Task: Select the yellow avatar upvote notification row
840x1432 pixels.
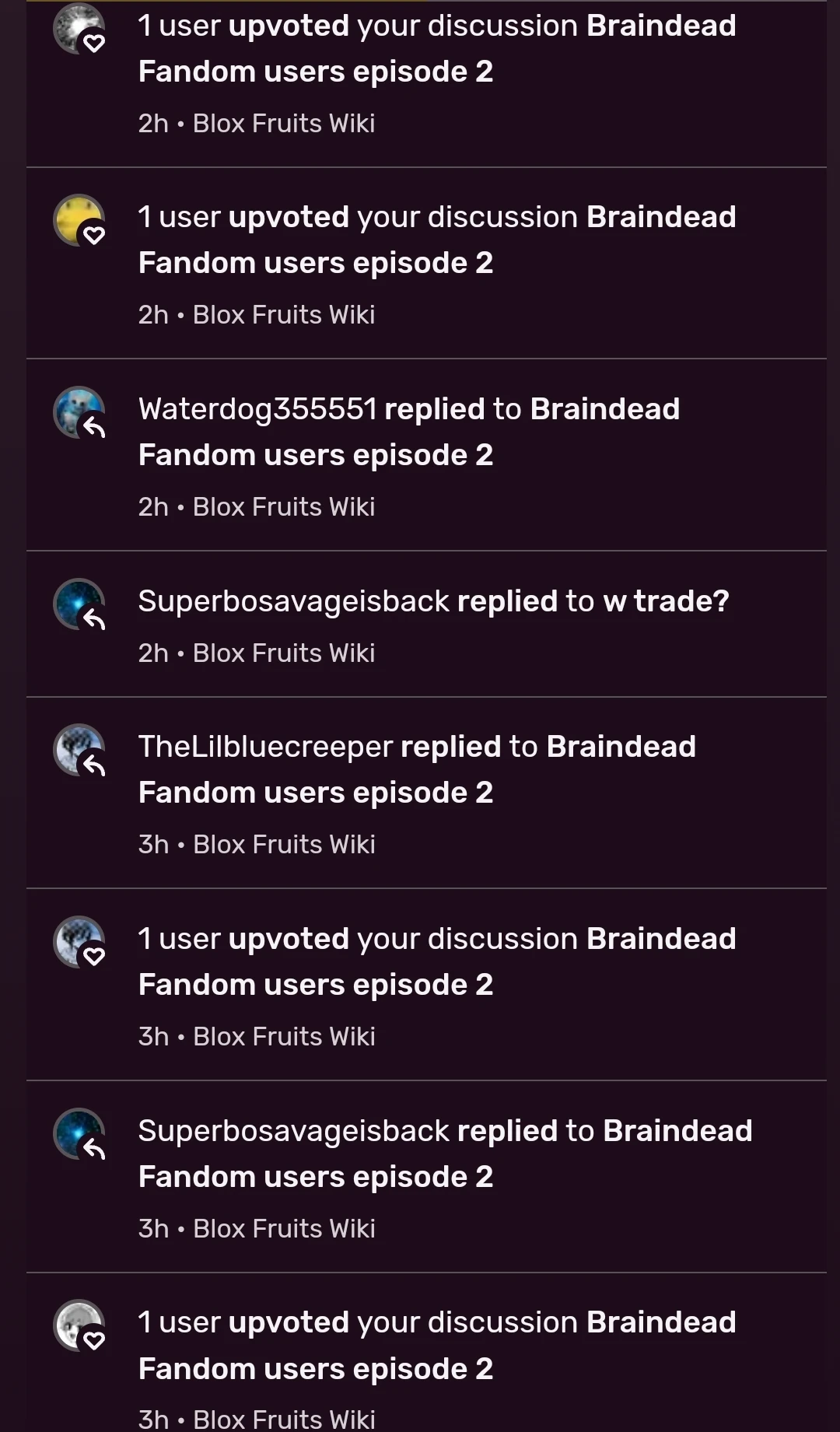Action: coord(420,261)
